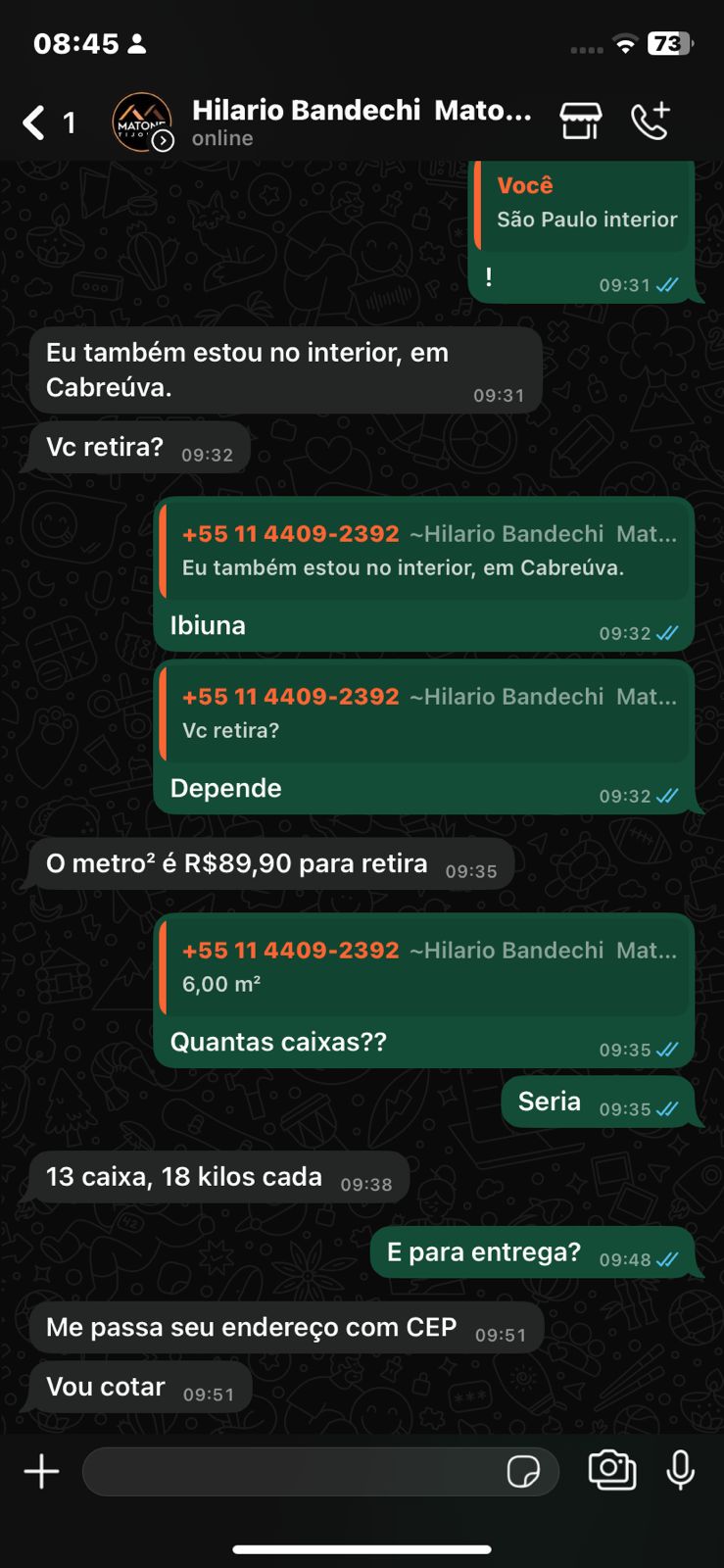Tap the quoted reply showing '6,00 m²'

click(423, 966)
